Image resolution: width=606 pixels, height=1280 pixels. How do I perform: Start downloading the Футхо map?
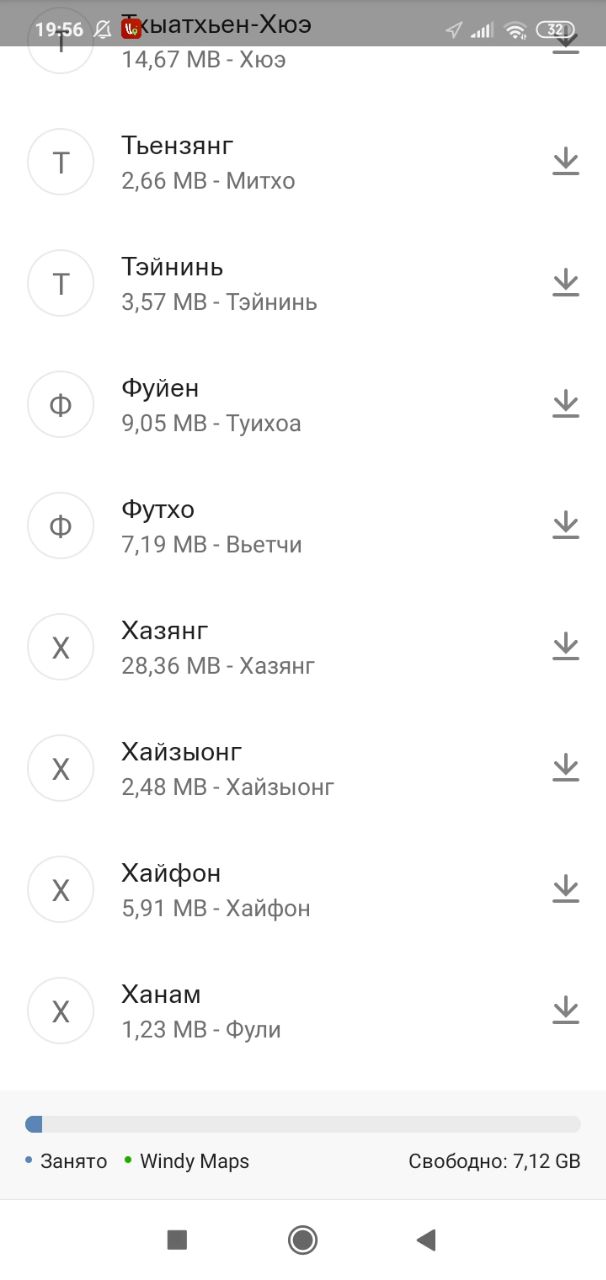click(x=565, y=525)
